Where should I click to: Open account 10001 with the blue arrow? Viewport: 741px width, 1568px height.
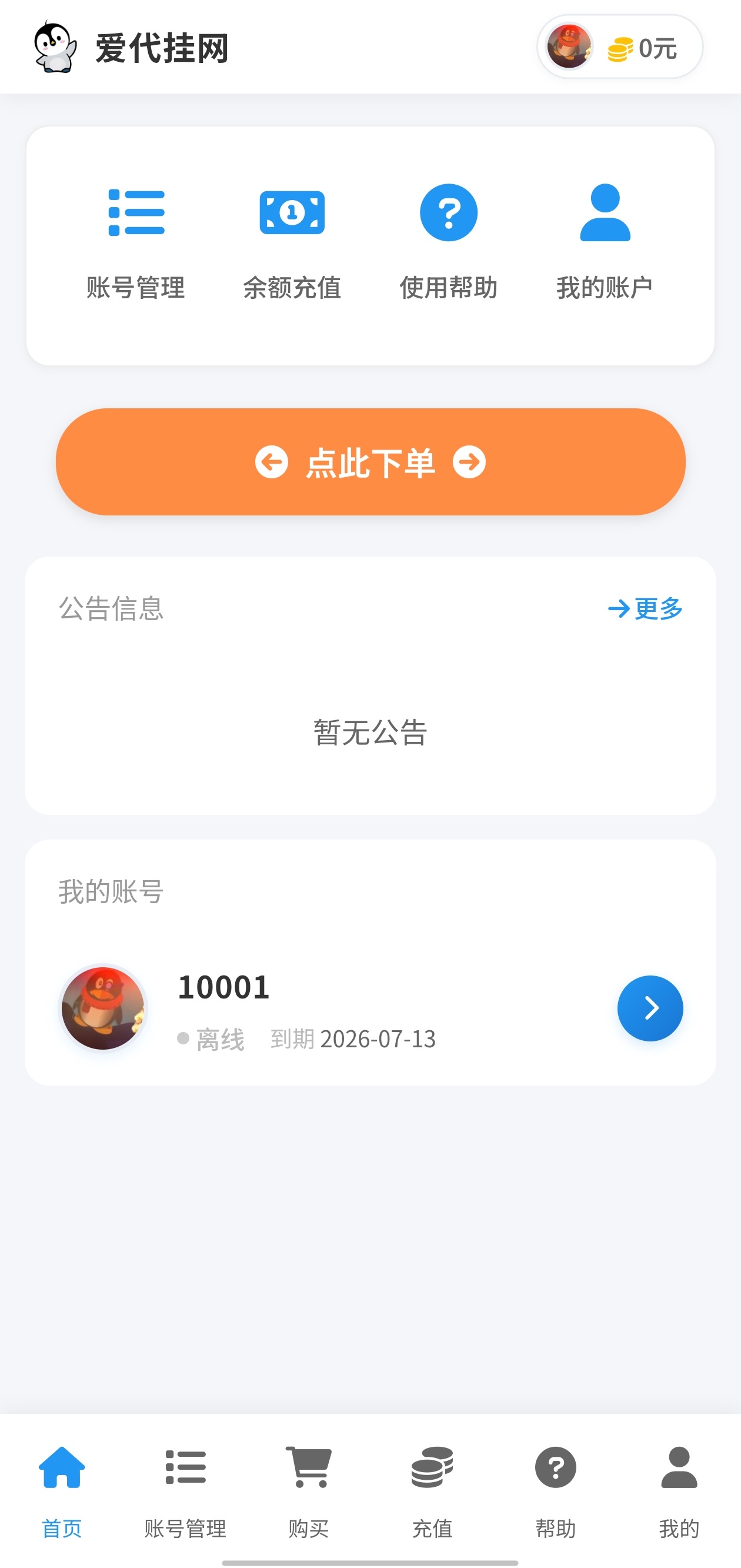[x=650, y=1008]
